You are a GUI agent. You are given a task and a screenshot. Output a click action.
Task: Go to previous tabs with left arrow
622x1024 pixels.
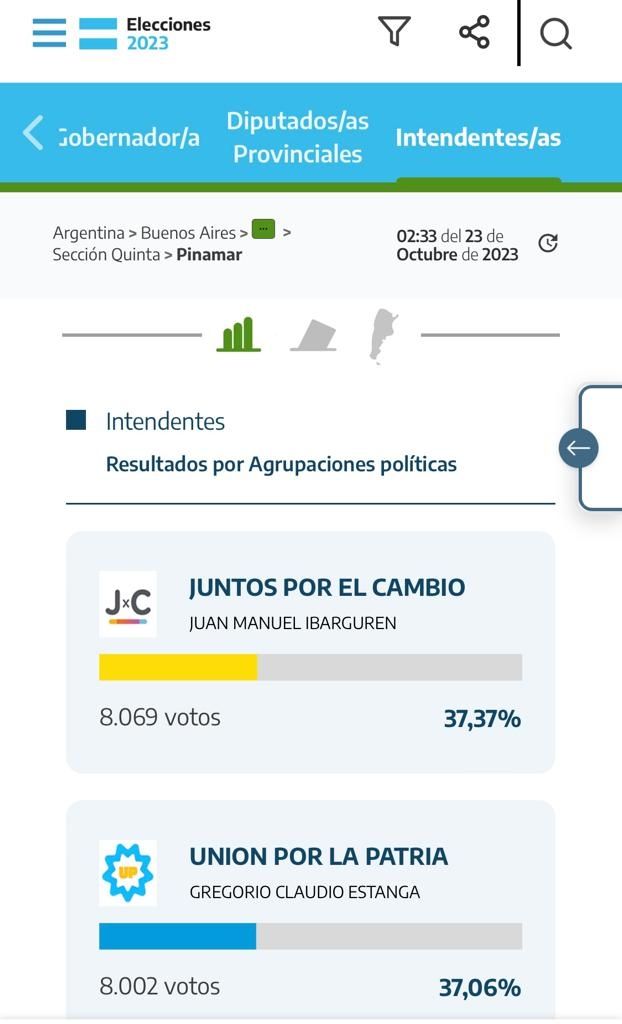[33, 133]
